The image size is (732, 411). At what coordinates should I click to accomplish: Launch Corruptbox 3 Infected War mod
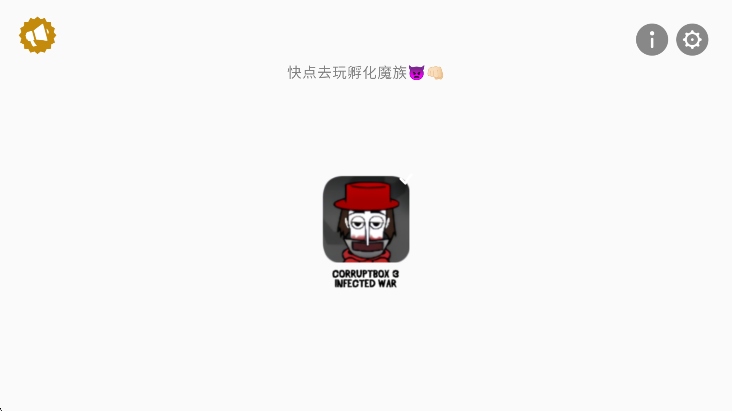point(366,220)
